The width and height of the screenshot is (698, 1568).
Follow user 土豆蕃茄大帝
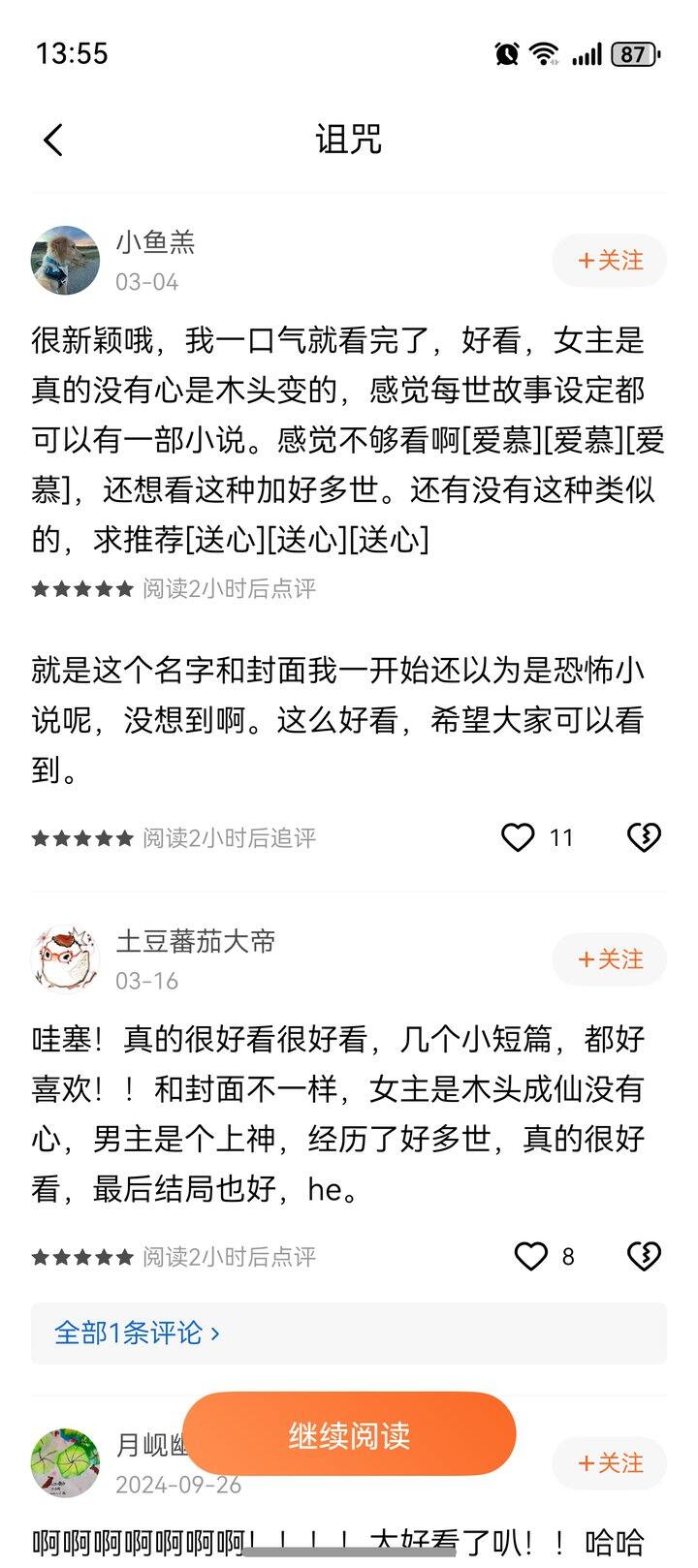click(610, 959)
